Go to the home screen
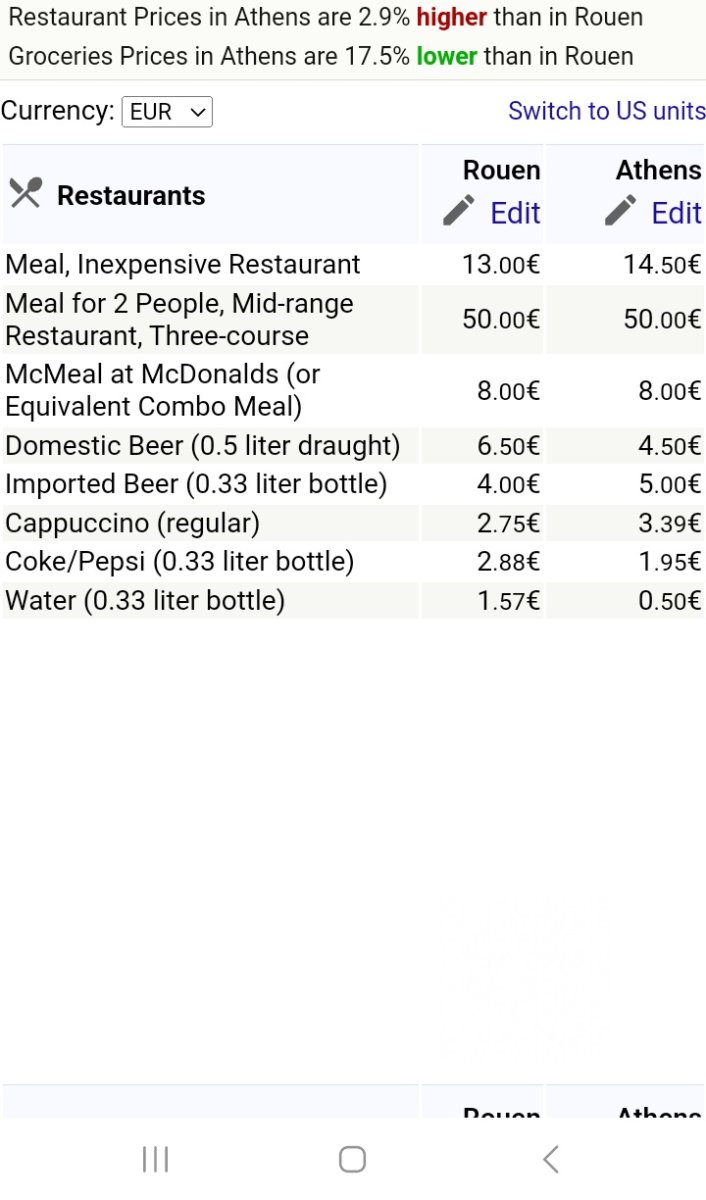 point(352,1159)
